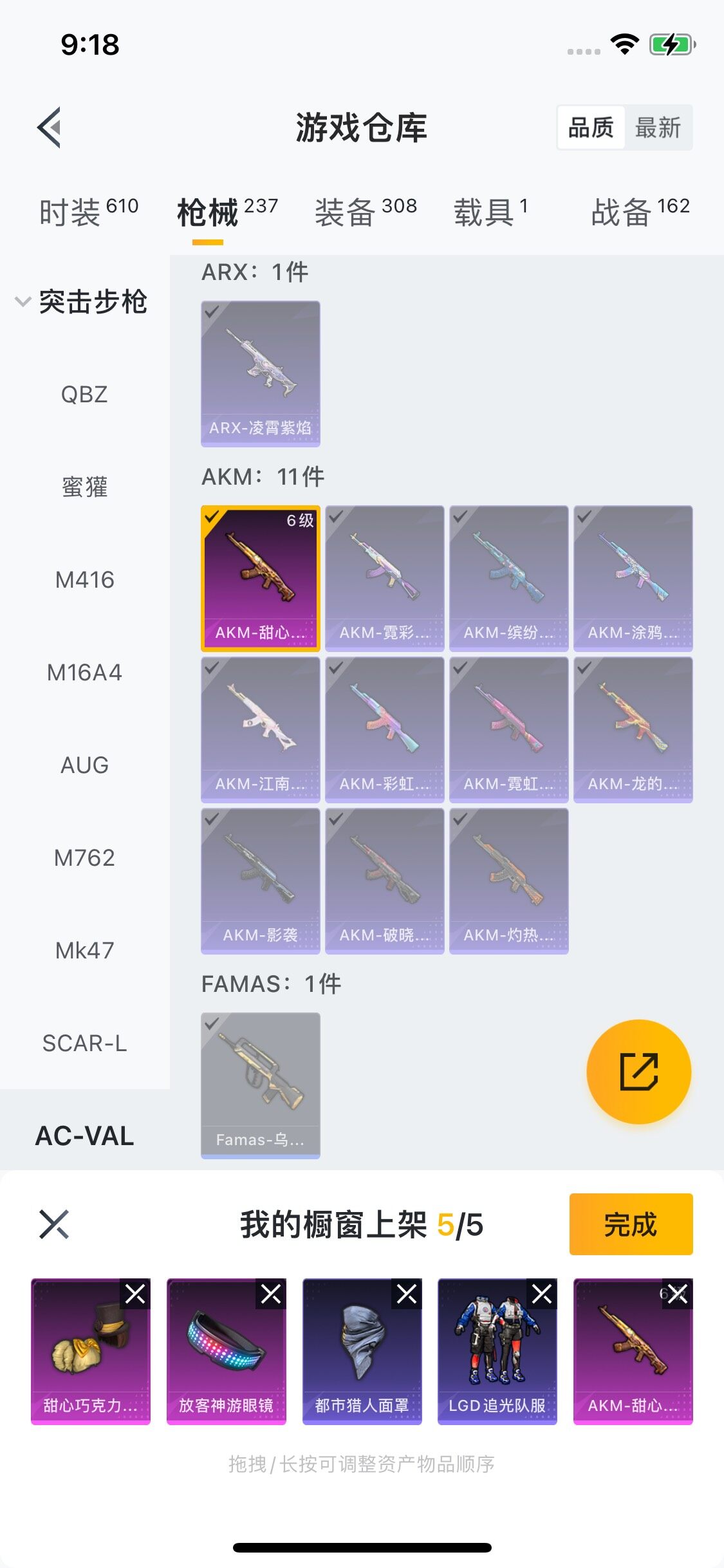Switch to the 时装 tab
The width and height of the screenshot is (724, 1568).
click(89, 212)
